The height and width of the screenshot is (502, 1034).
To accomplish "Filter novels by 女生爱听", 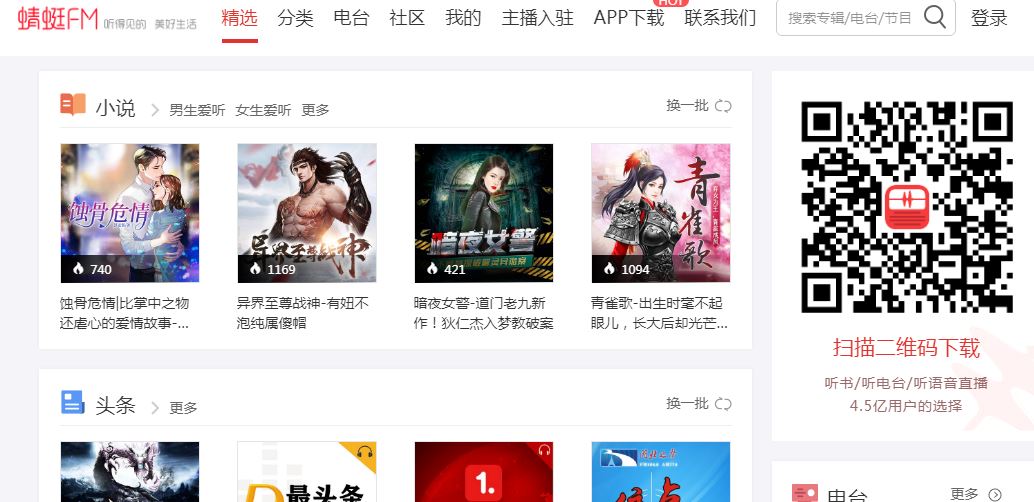I will pos(263,110).
